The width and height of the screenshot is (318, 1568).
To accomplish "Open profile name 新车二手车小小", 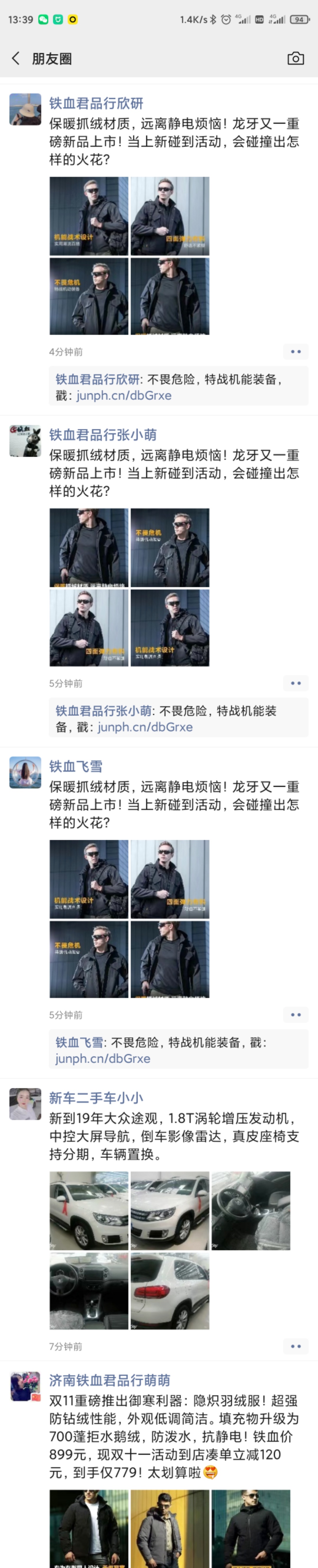I will pos(96,1098).
